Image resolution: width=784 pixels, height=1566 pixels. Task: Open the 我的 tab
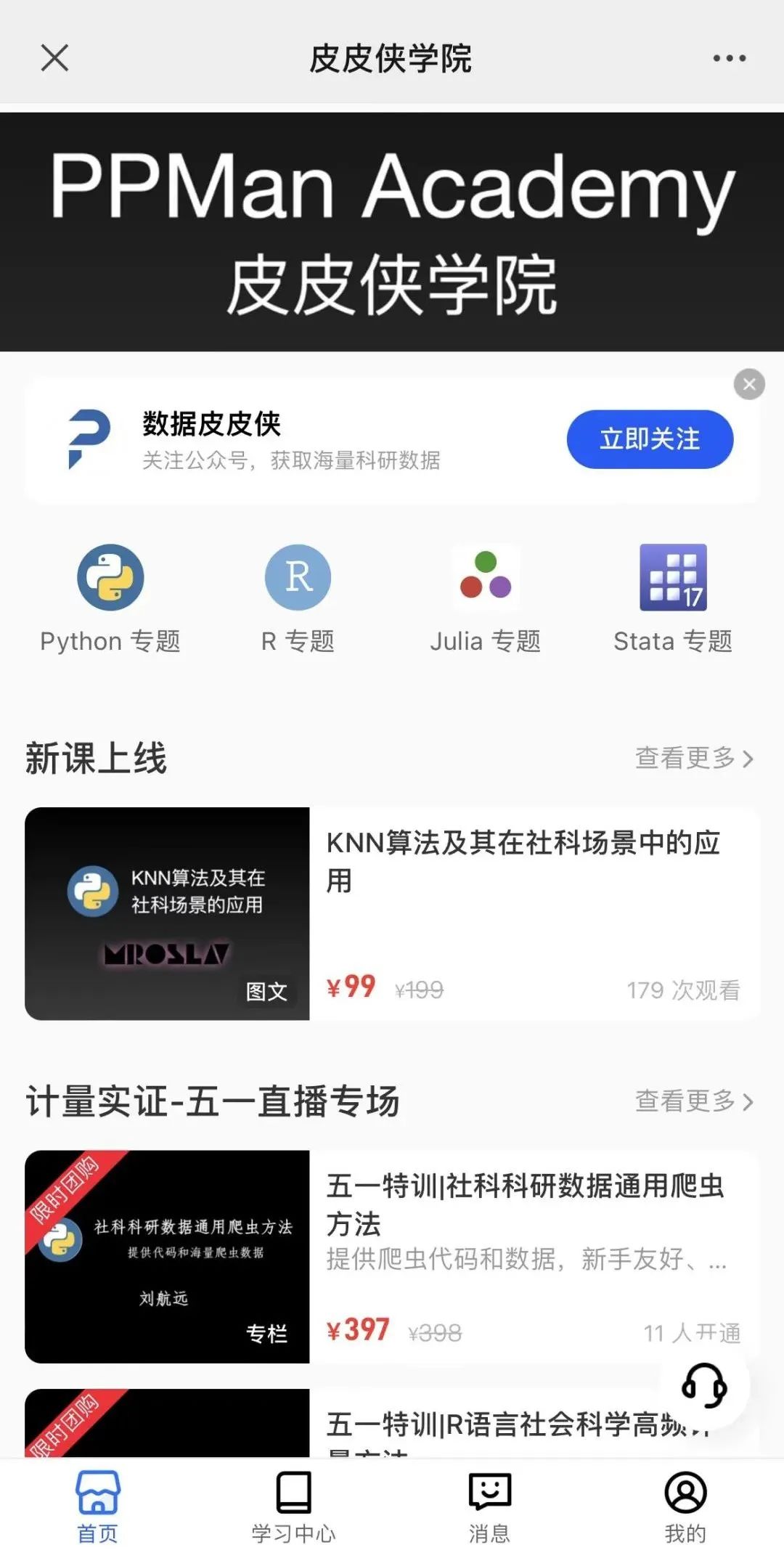pyautogui.click(x=685, y=1507)
